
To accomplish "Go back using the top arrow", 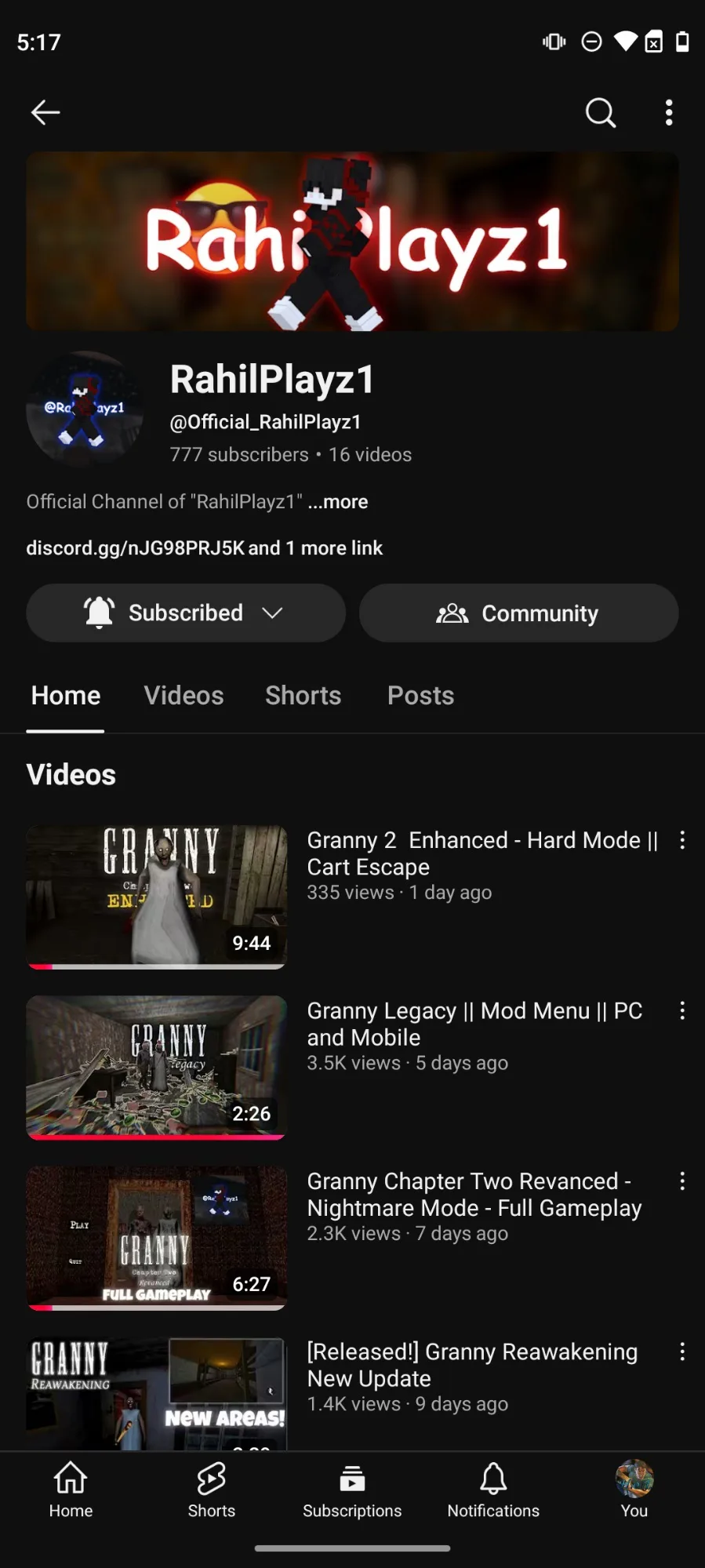I will [45, 113].
